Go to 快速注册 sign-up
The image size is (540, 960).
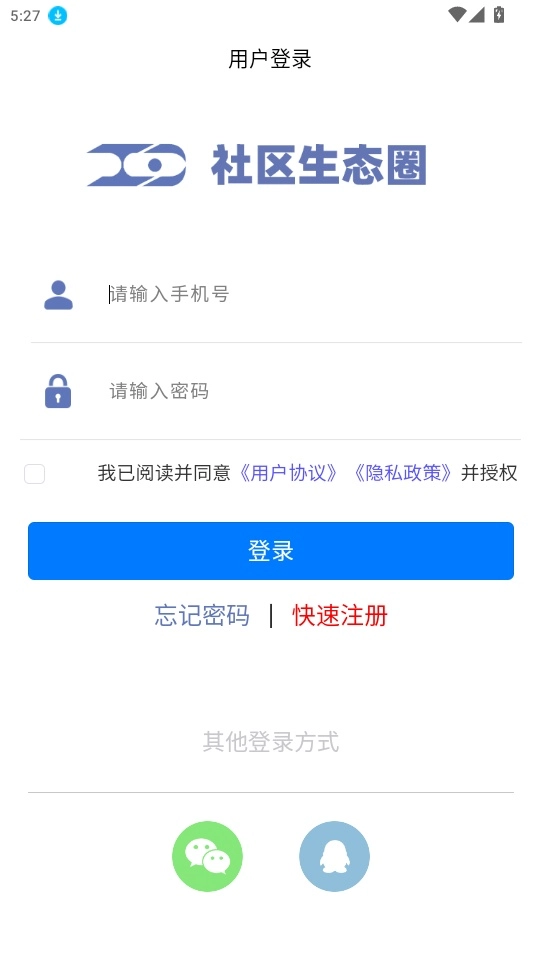tap(340, 615)
